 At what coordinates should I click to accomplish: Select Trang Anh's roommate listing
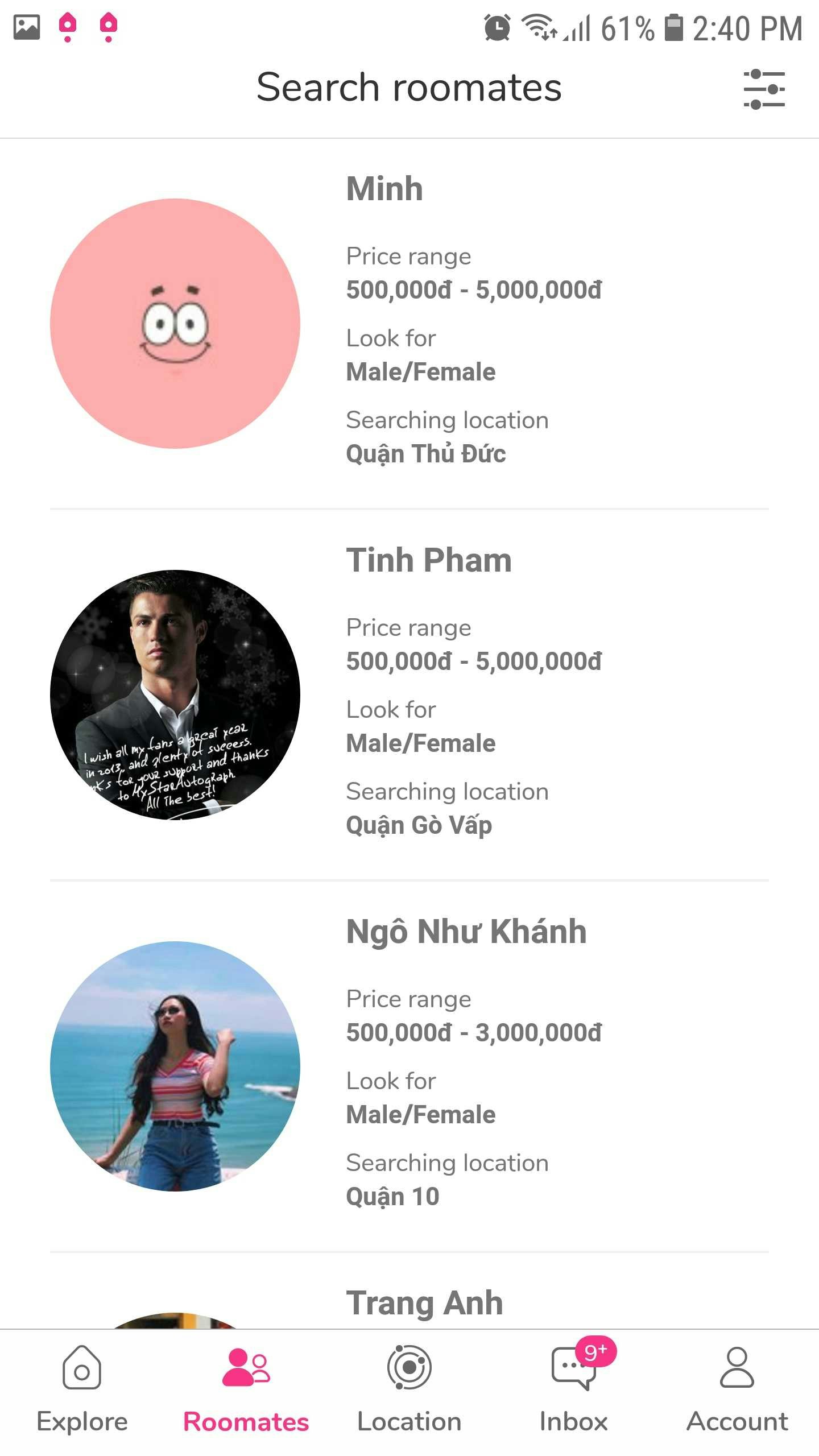pos(409,1291)
